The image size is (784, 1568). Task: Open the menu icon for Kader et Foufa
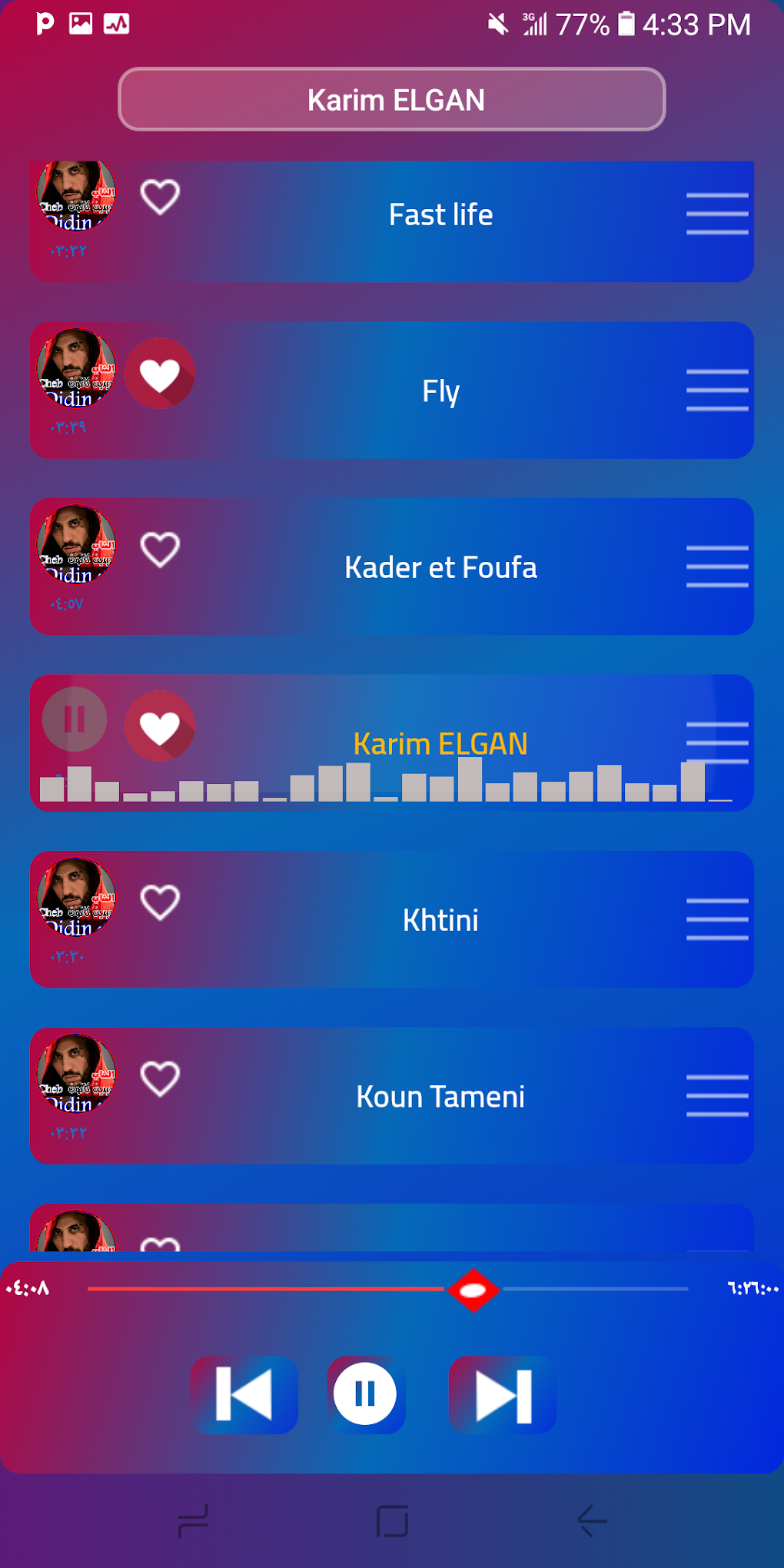pos(716,566)
